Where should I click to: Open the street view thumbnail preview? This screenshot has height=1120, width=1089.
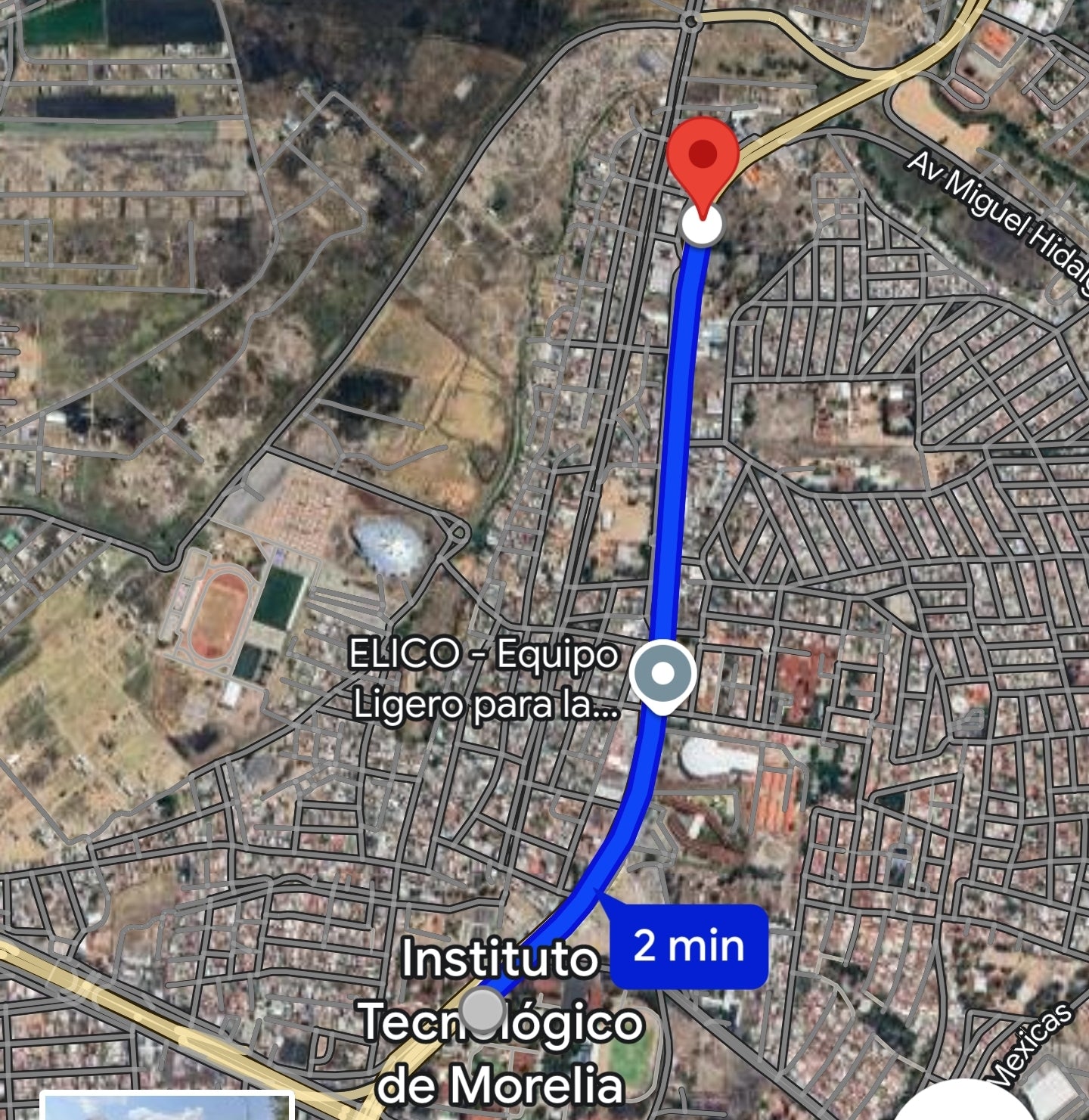coord(166,1106)
